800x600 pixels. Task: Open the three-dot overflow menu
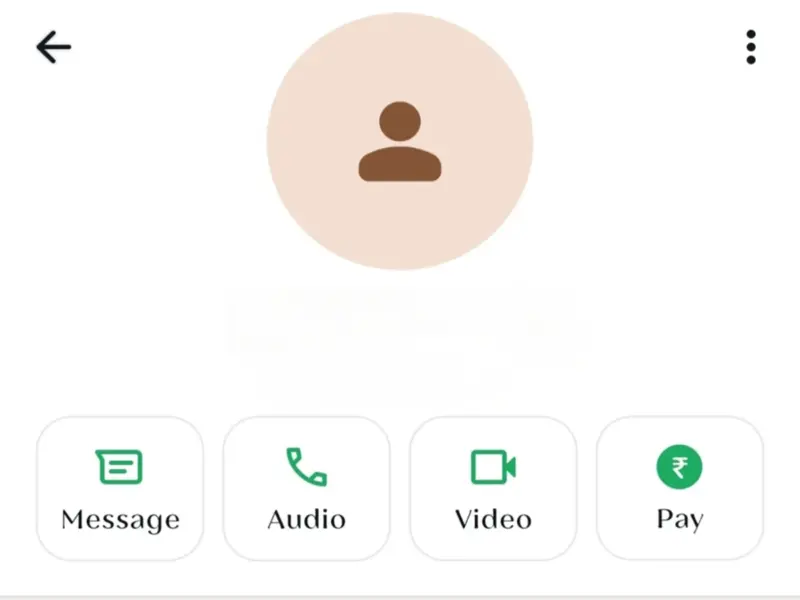(x=750, y=47)
